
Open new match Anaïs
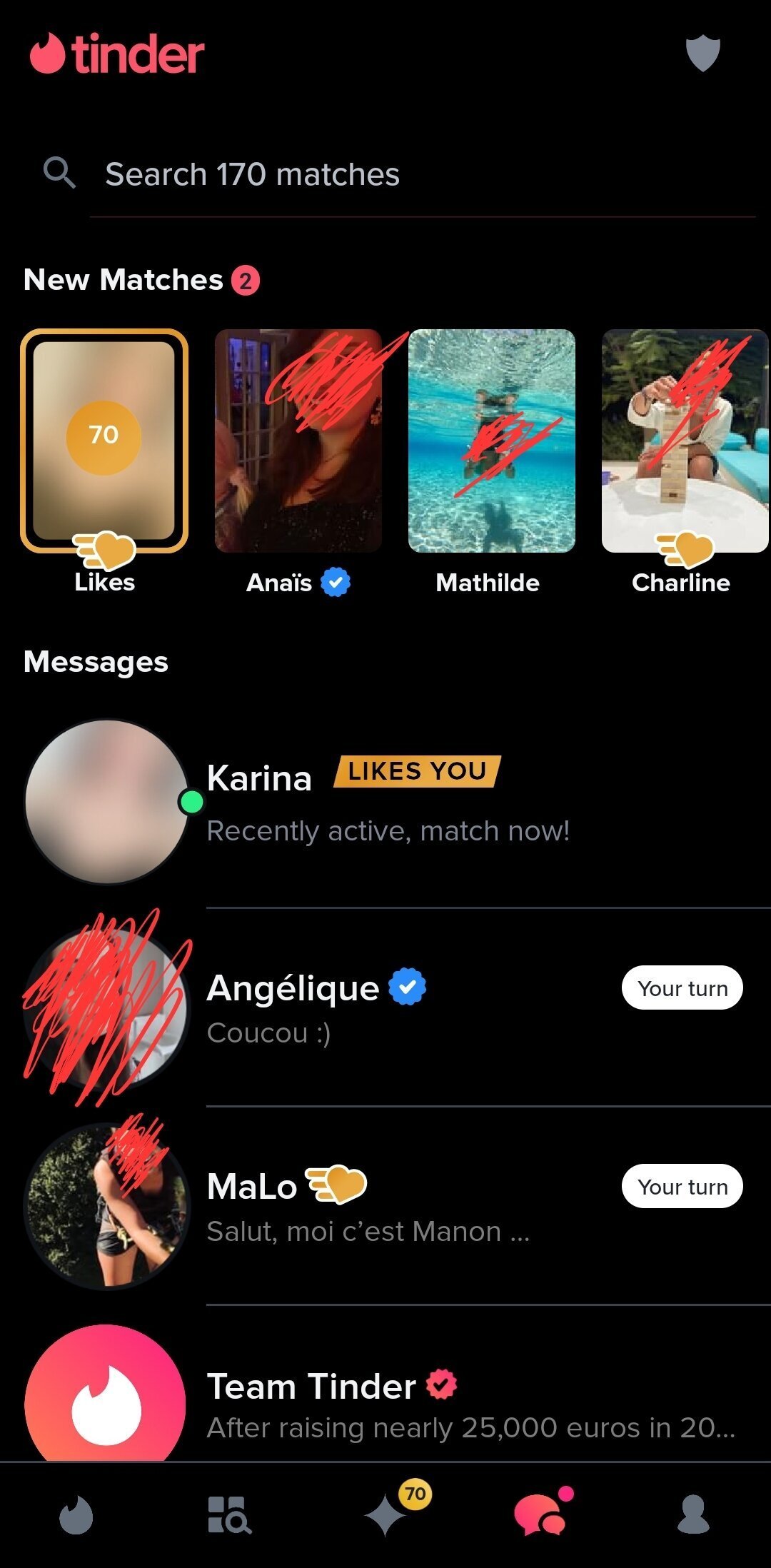298,441
